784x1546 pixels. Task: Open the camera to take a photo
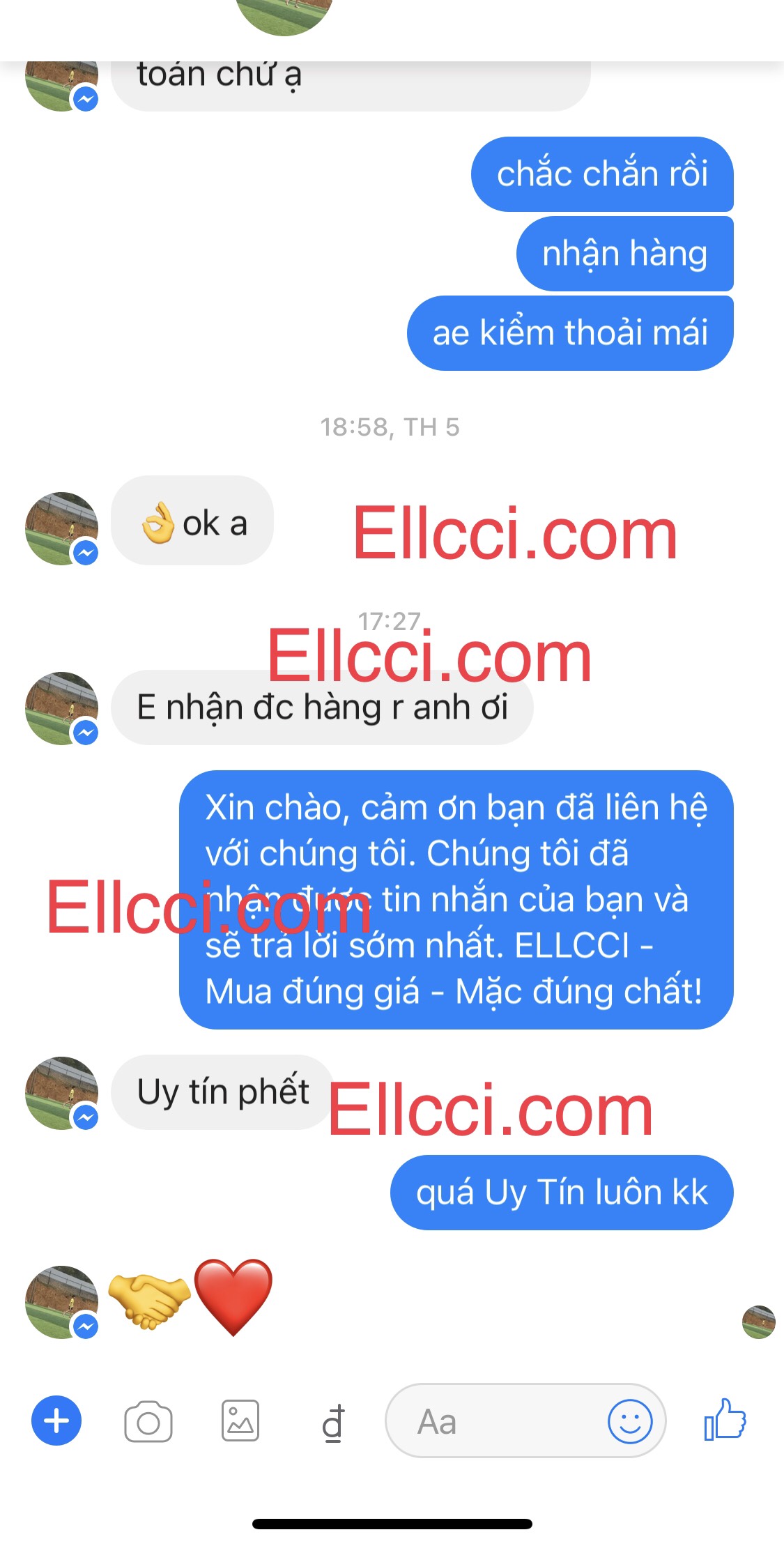coord(148,1421)
